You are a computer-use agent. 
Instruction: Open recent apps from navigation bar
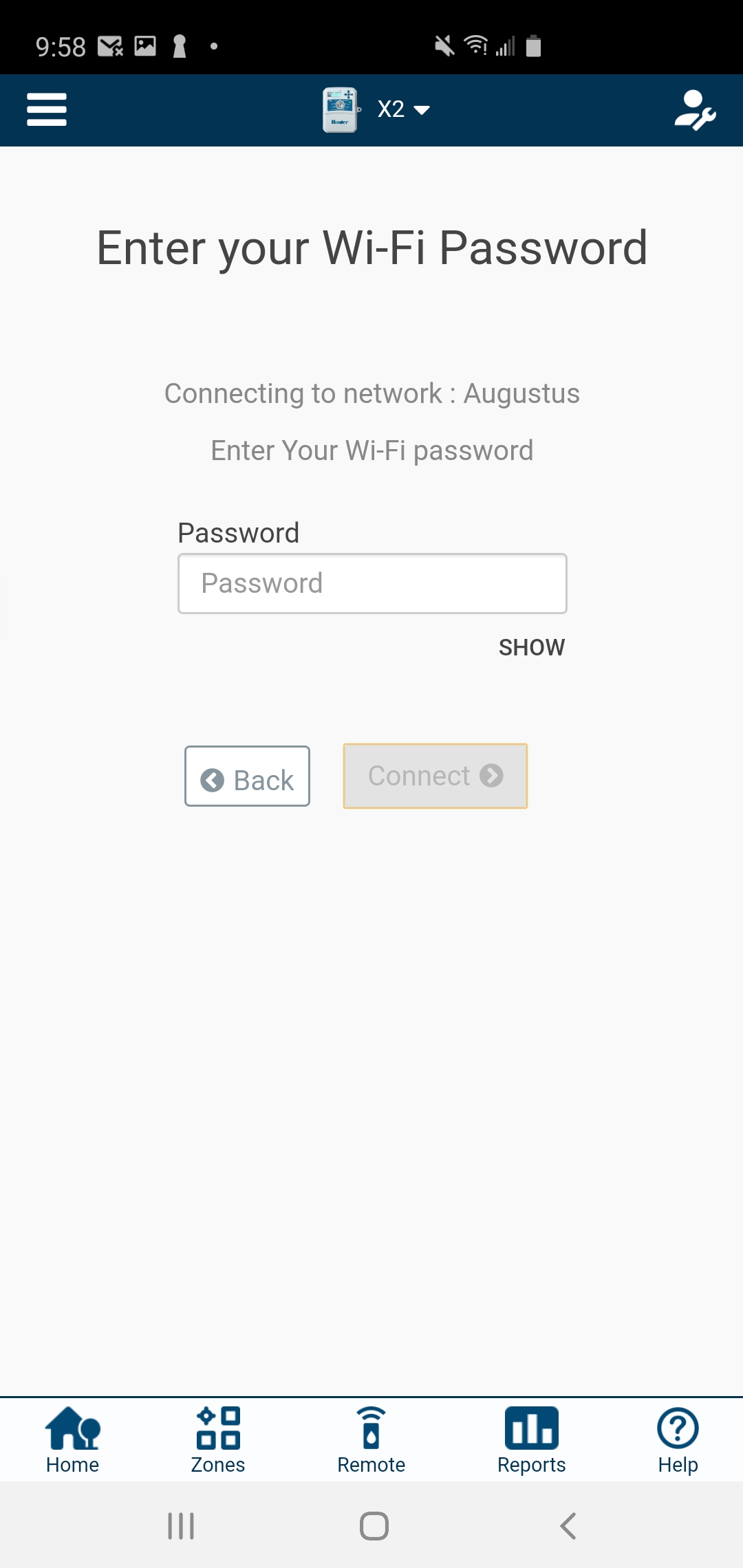(x=181, y=1525)
